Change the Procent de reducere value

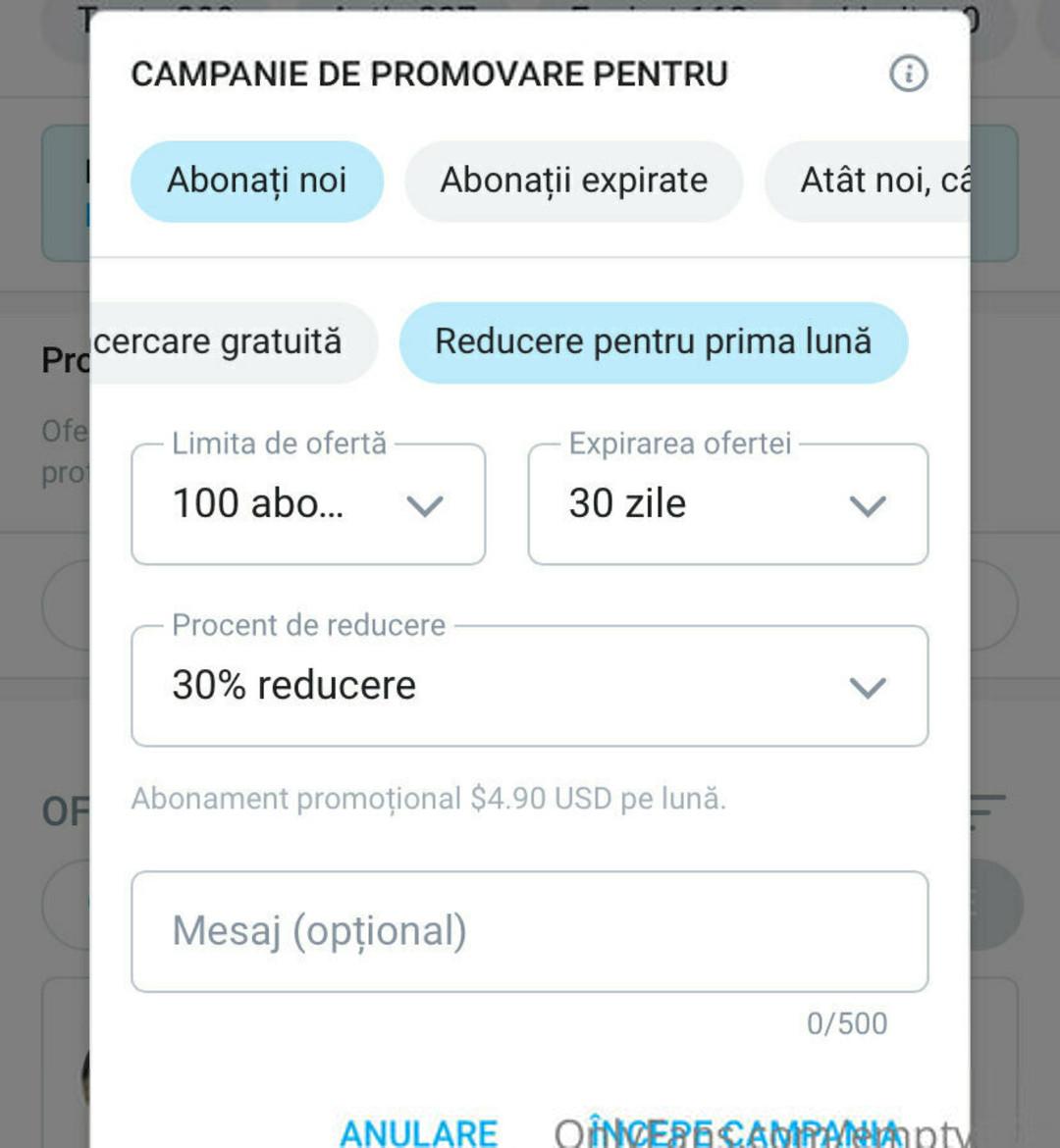[529, 686]
